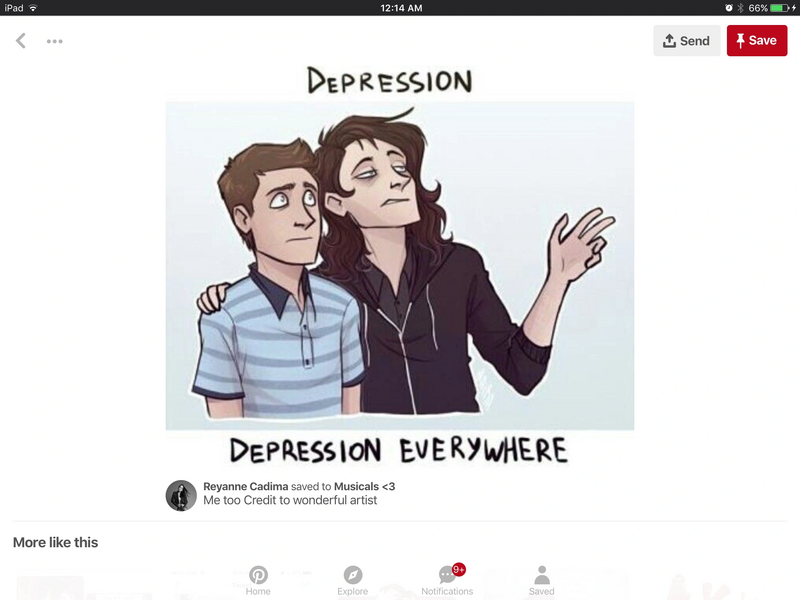Switch to the Explore tab
800x600 pixels.
point(352,580)
